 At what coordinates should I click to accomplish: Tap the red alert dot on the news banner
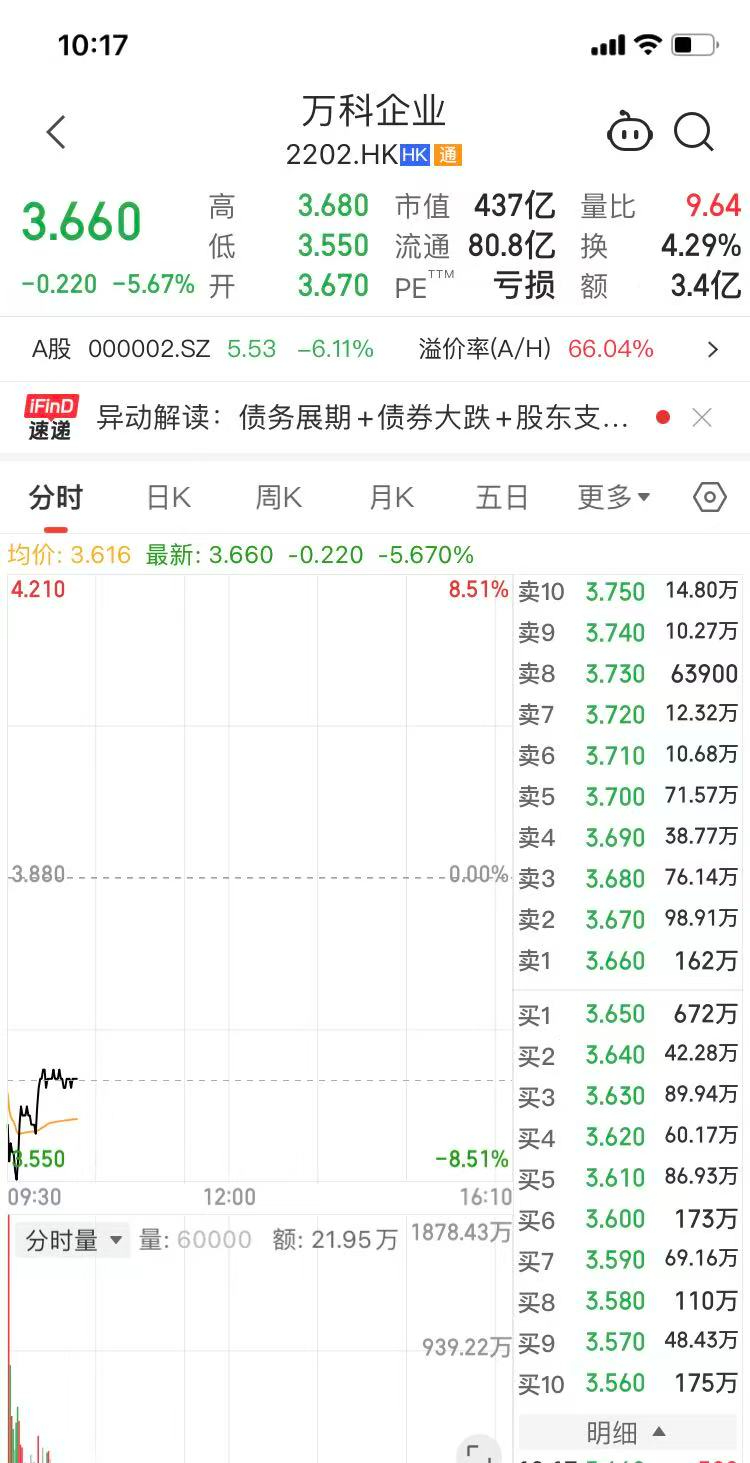[660, 416]
